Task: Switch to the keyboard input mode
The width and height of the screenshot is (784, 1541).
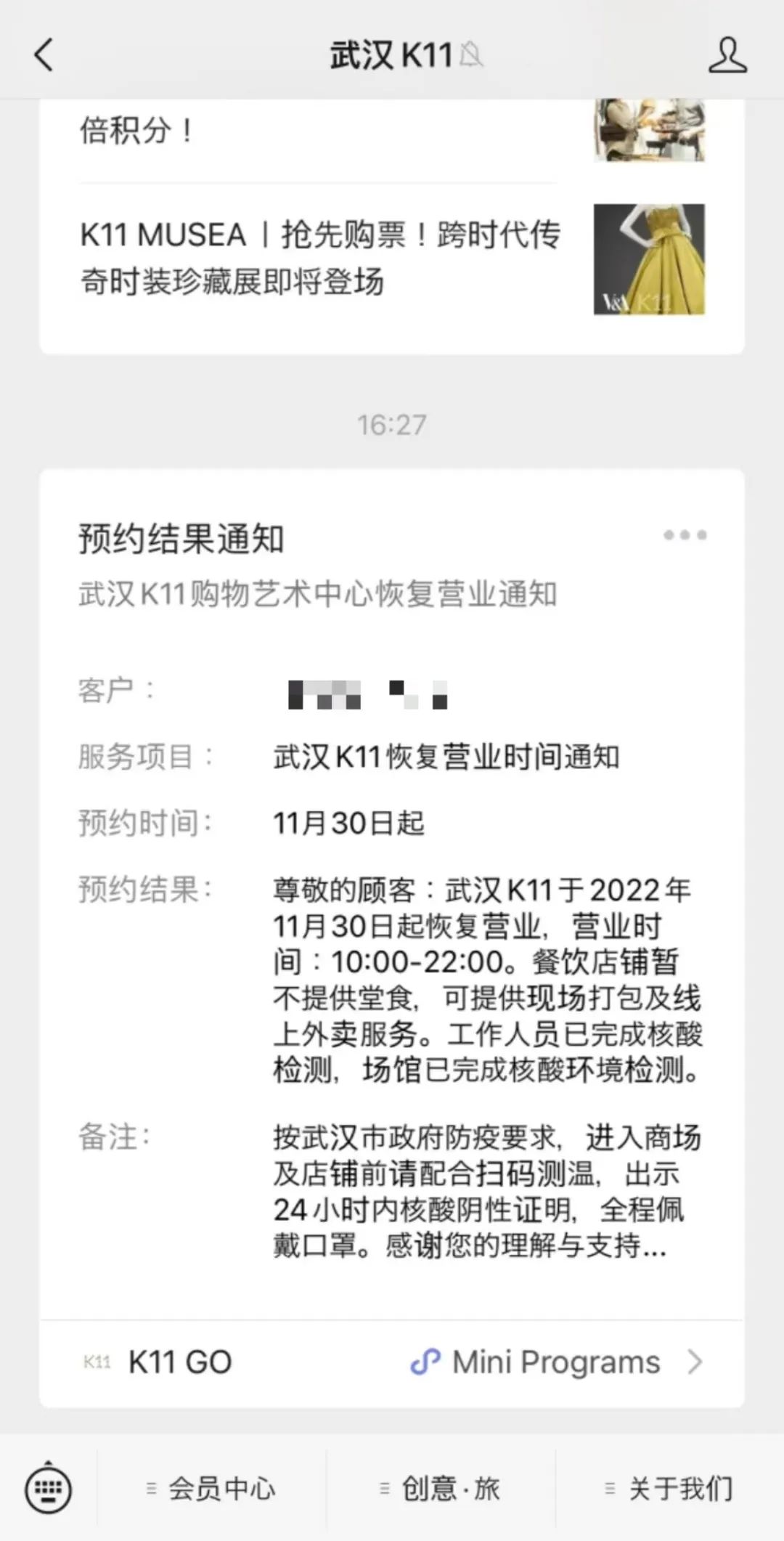Action: 48,1489
